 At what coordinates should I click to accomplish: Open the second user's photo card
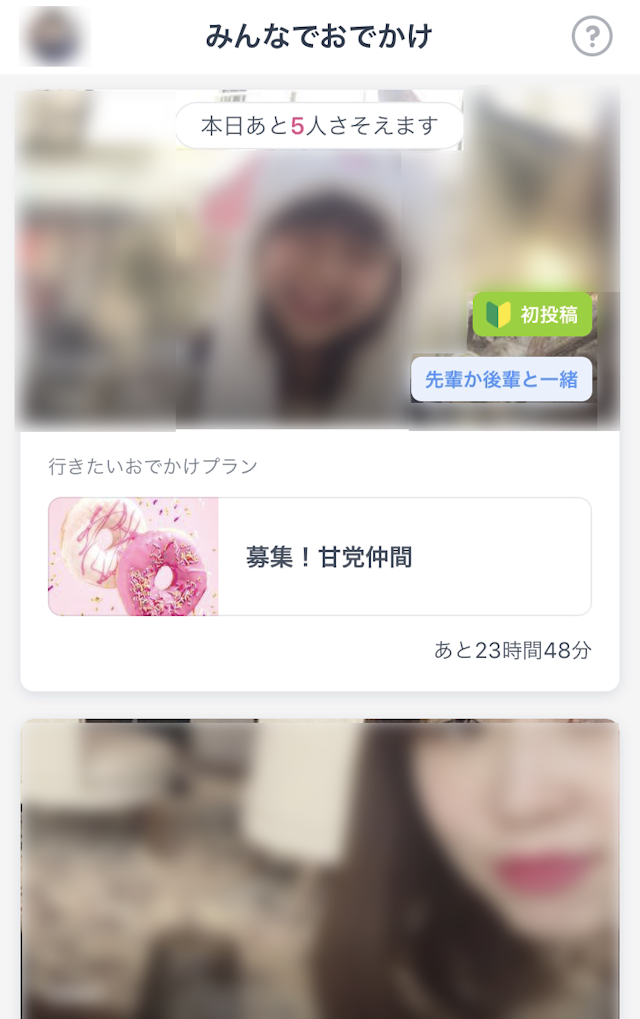(320, 868)
